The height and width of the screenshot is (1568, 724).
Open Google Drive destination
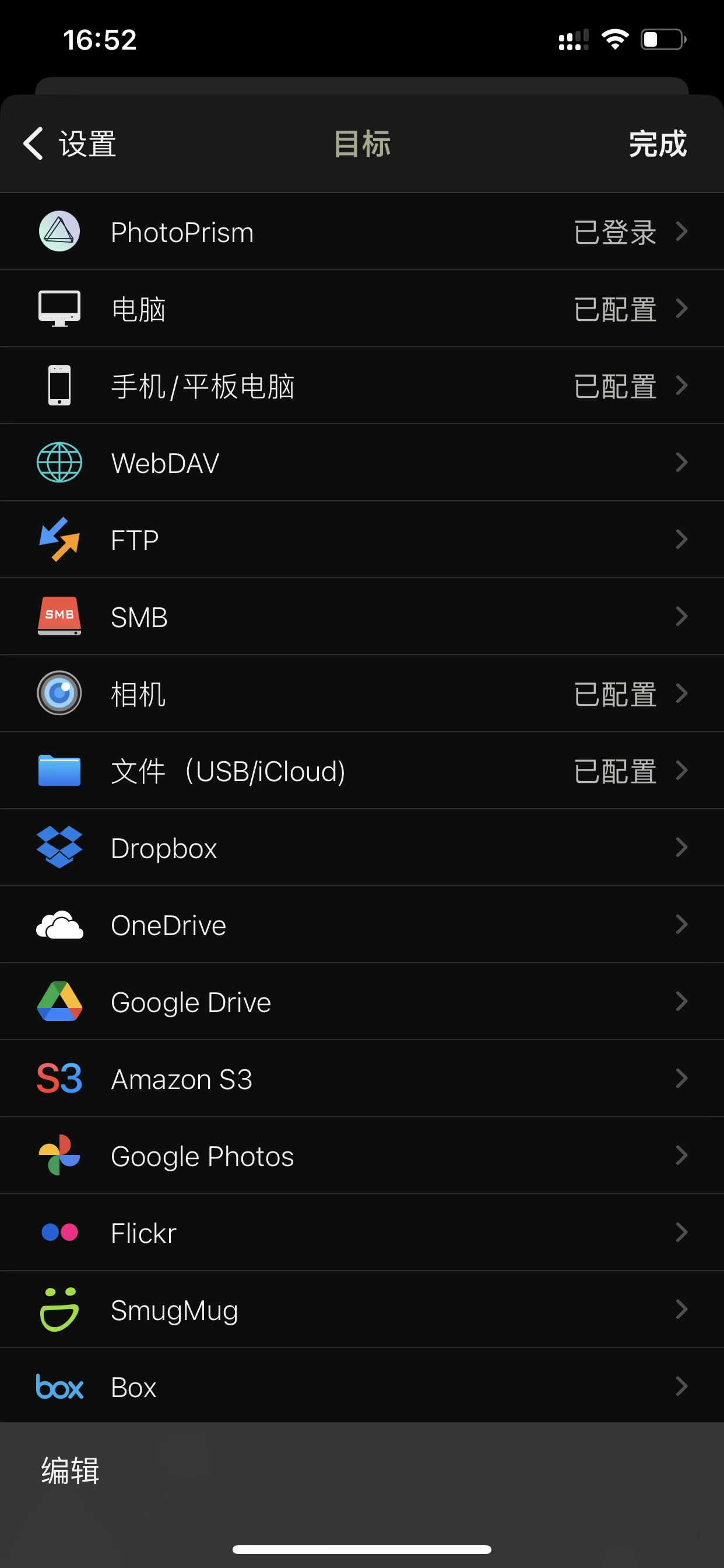pyautogui.click(x=361, y=1002)
